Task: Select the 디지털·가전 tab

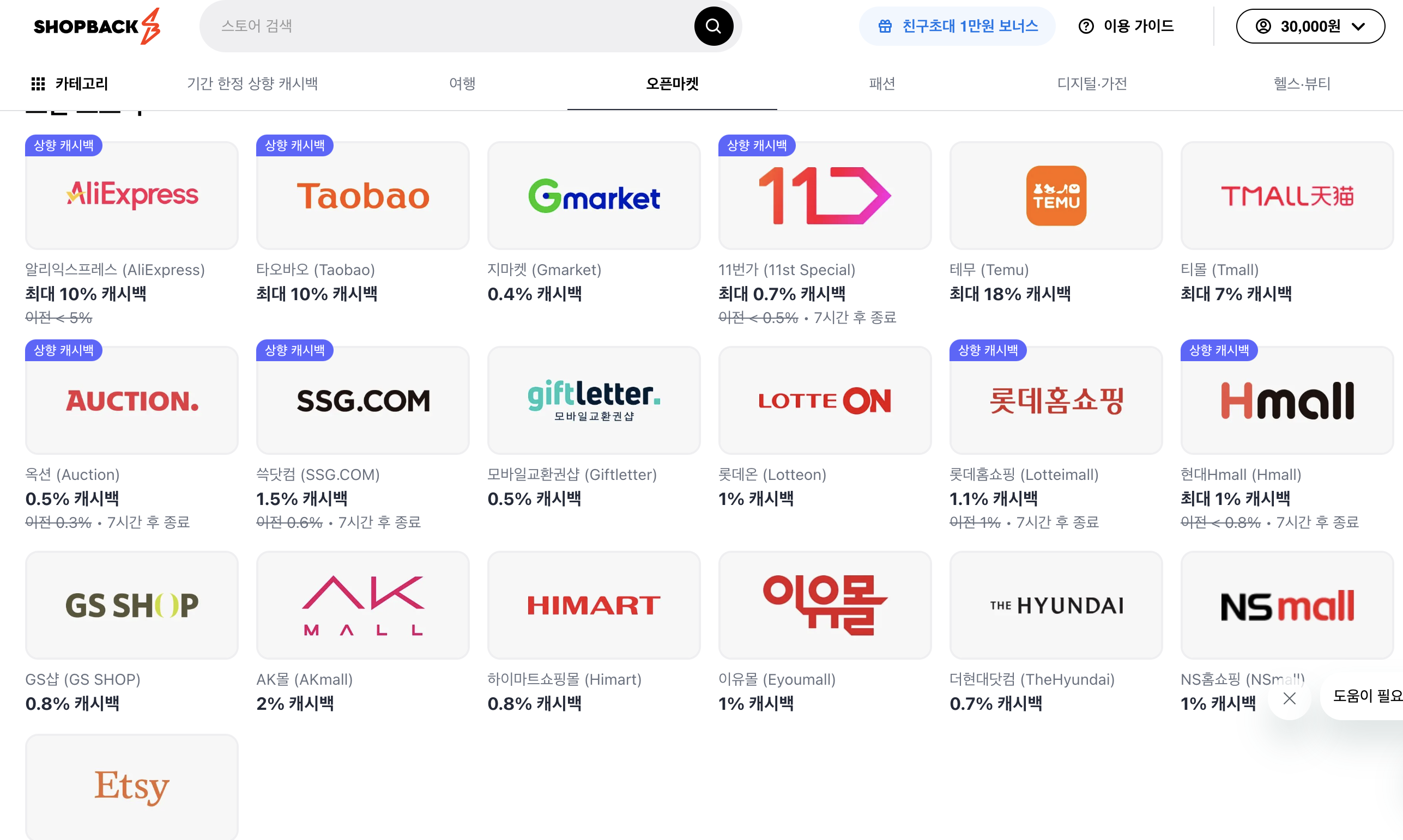Action: click(x=1092, y=84)
